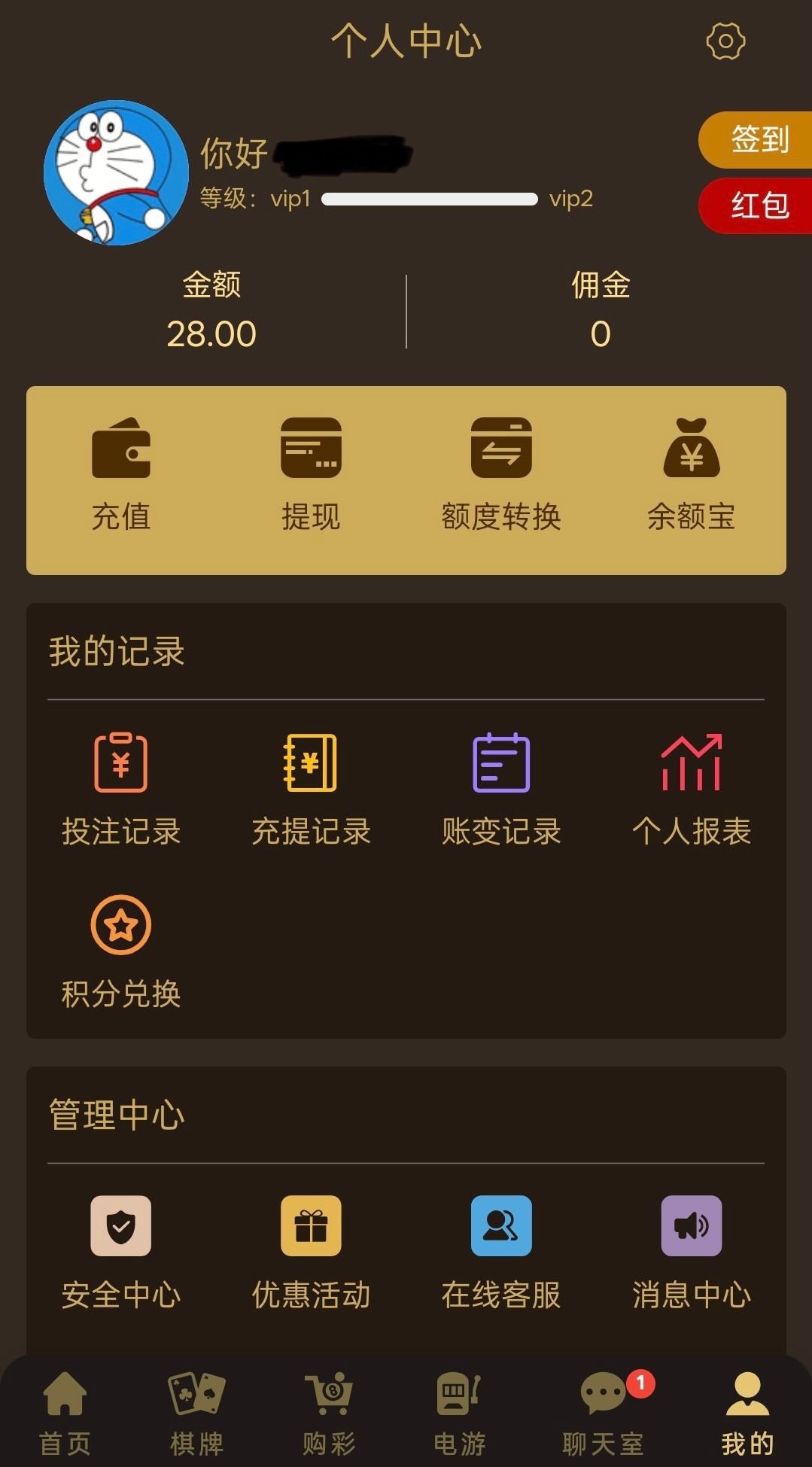This screenshot has height=1467, width=812.
Task: Open 充值 to recharge balance
Action: (121, 474)
